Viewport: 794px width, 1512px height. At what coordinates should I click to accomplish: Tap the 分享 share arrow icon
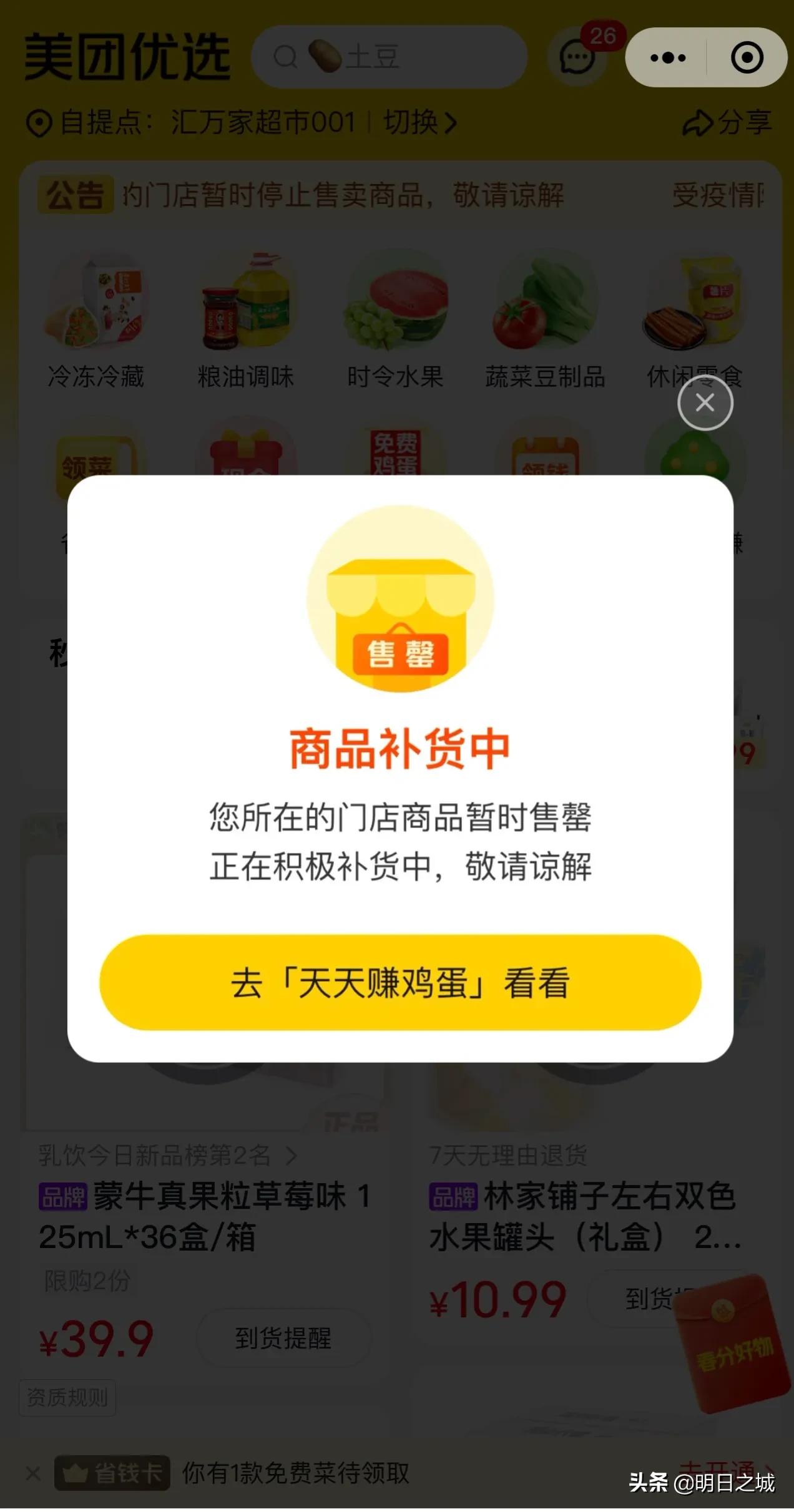point(697,123)
